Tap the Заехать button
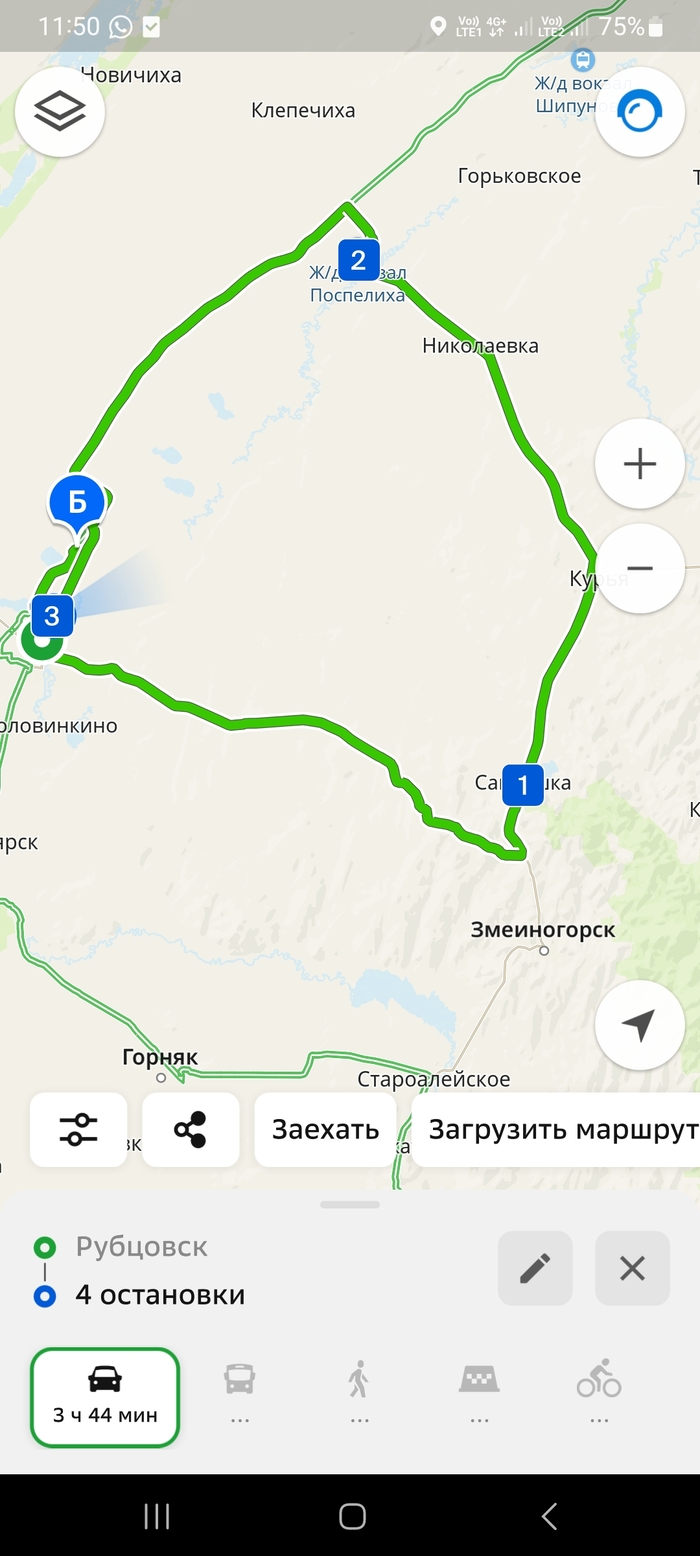The height and width of the screenshot is (1556, 700). pyautogui.click(x=325, y=1130)
